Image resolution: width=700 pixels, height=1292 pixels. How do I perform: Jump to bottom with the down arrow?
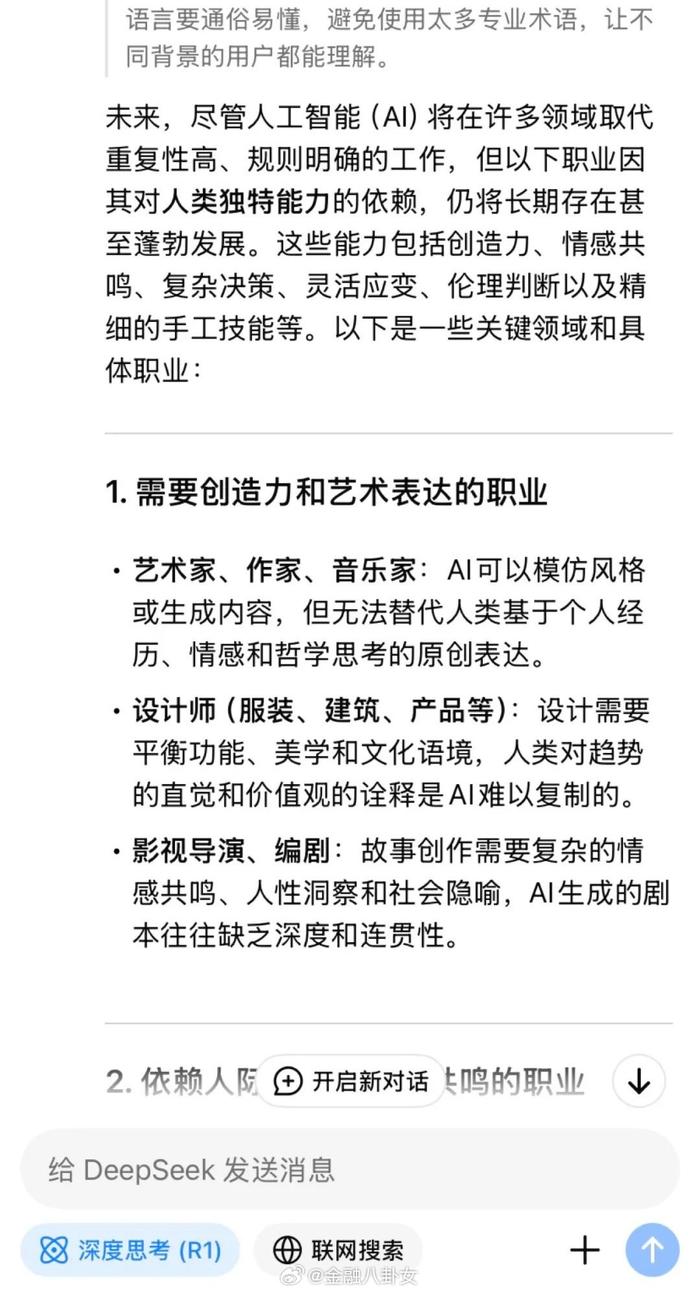[x=638, y=1081]
